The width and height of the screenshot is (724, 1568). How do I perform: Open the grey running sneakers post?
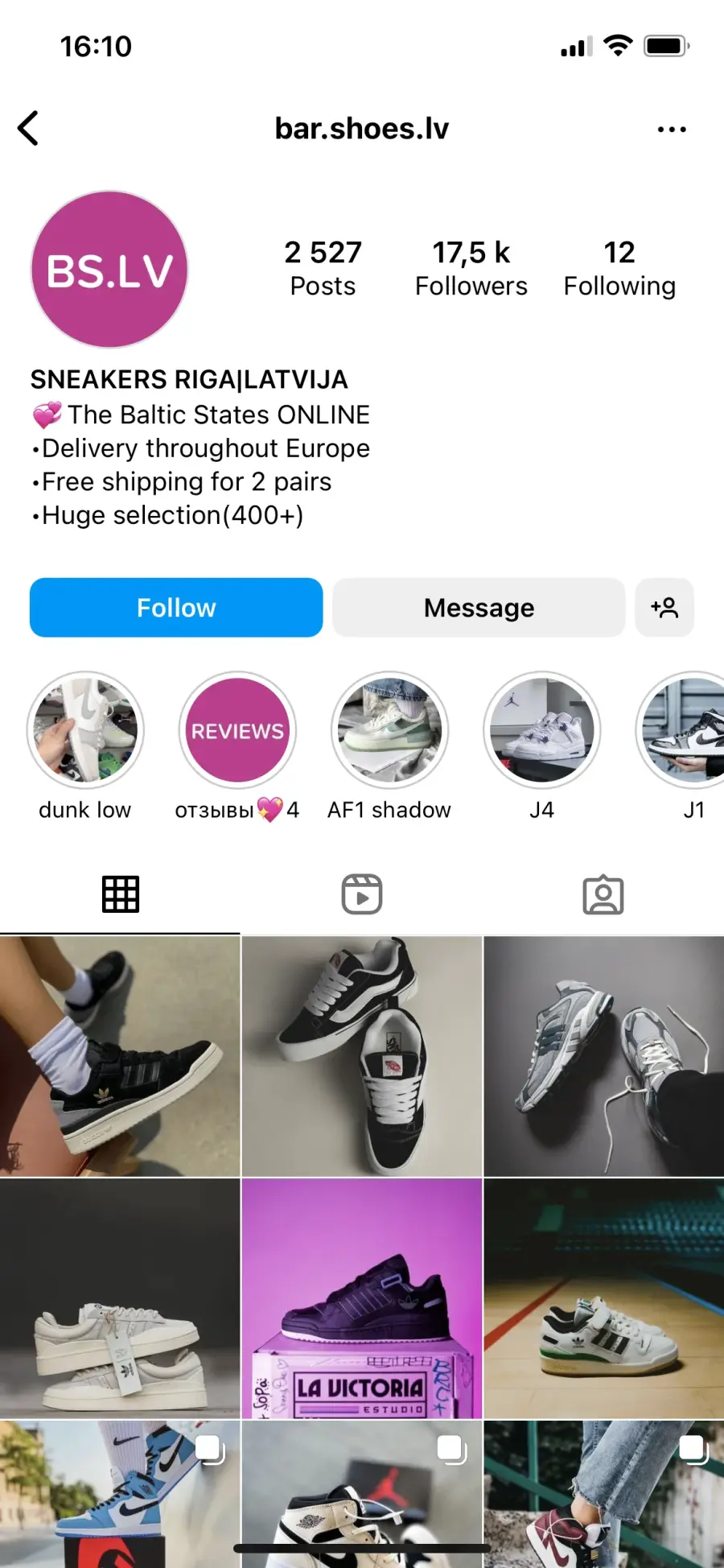click(604, 1056)
